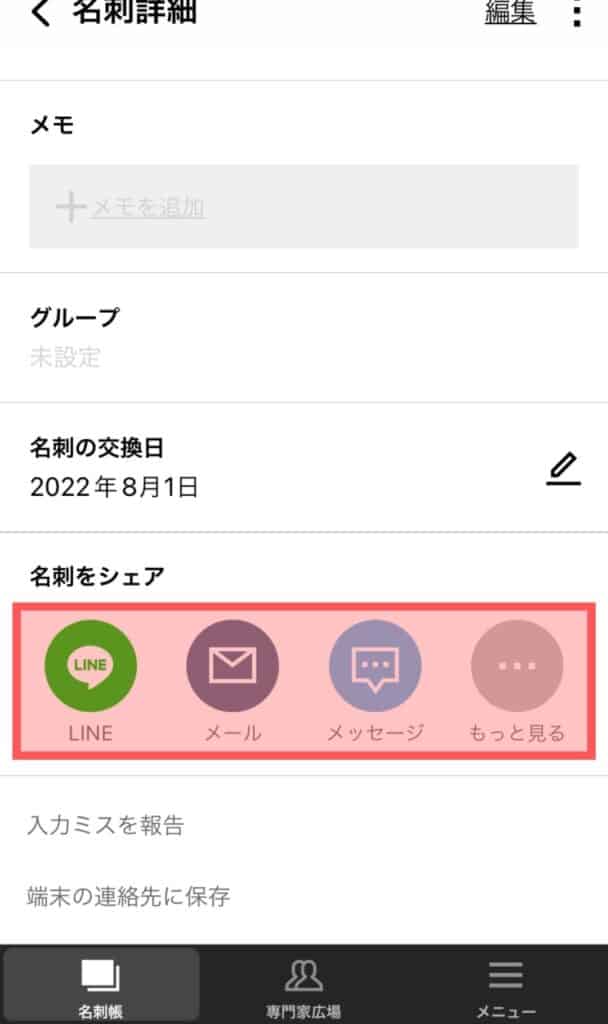Switch to the 専門家広場 tab
The image size is (608, 1024).
tap(304, 985)
